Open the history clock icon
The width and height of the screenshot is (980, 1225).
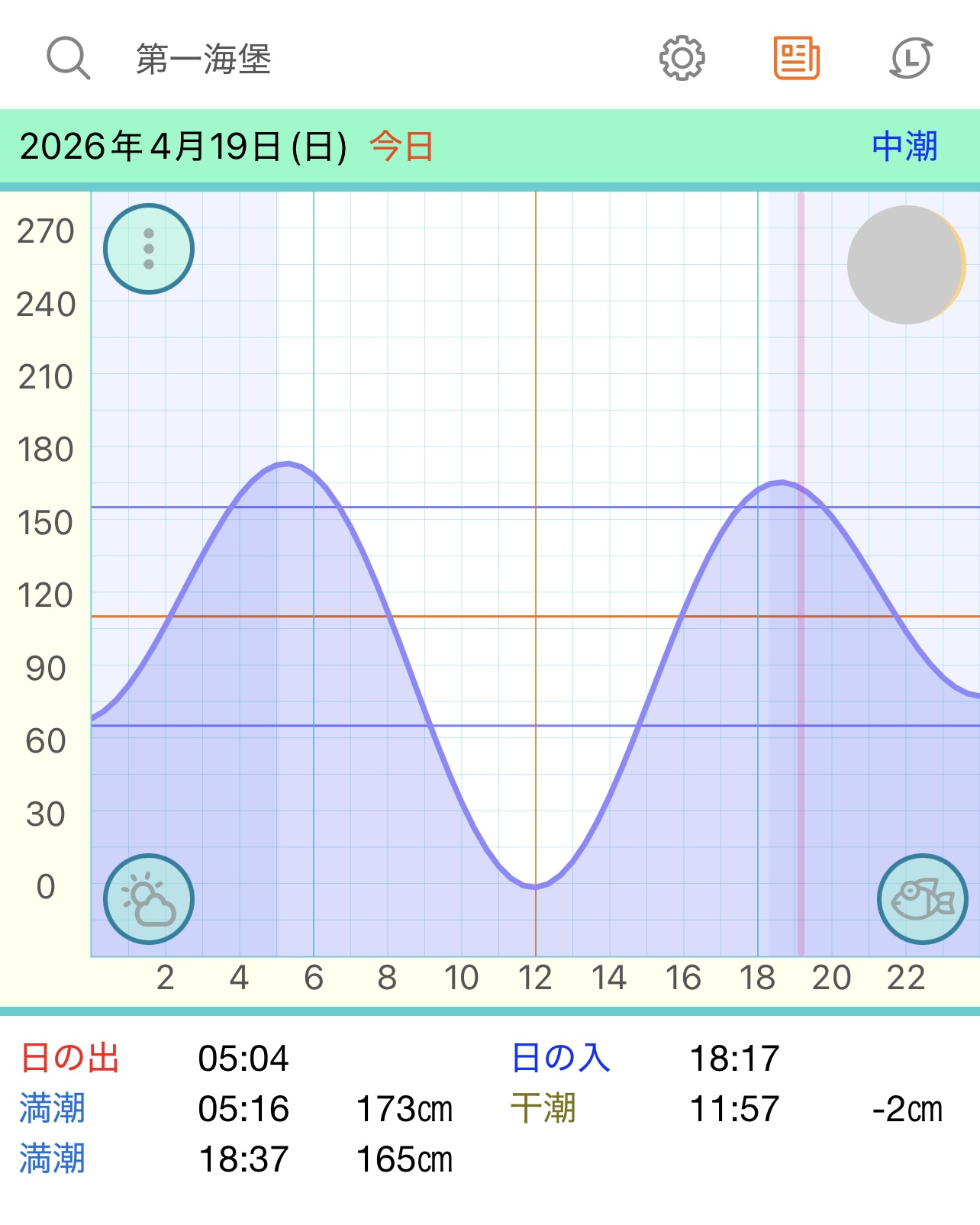[911, 58]
